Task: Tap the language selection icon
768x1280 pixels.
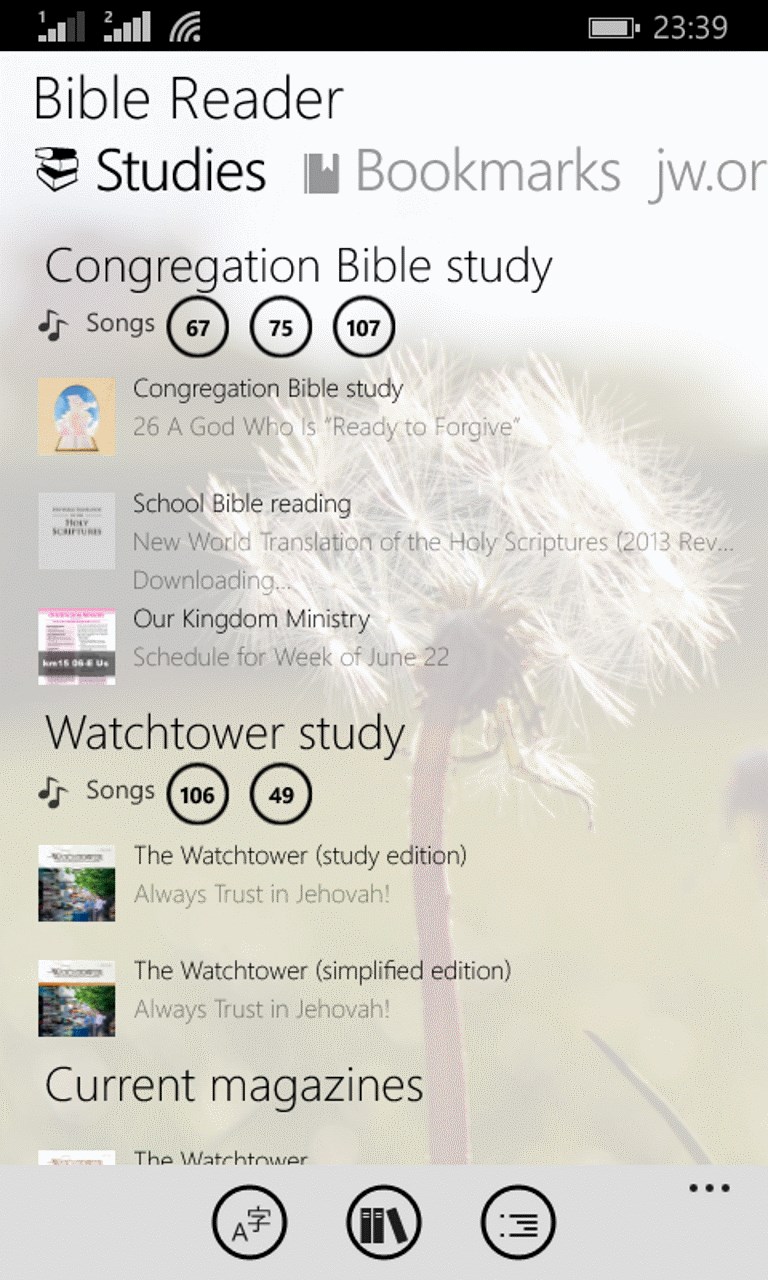Action: (249, 1222)
